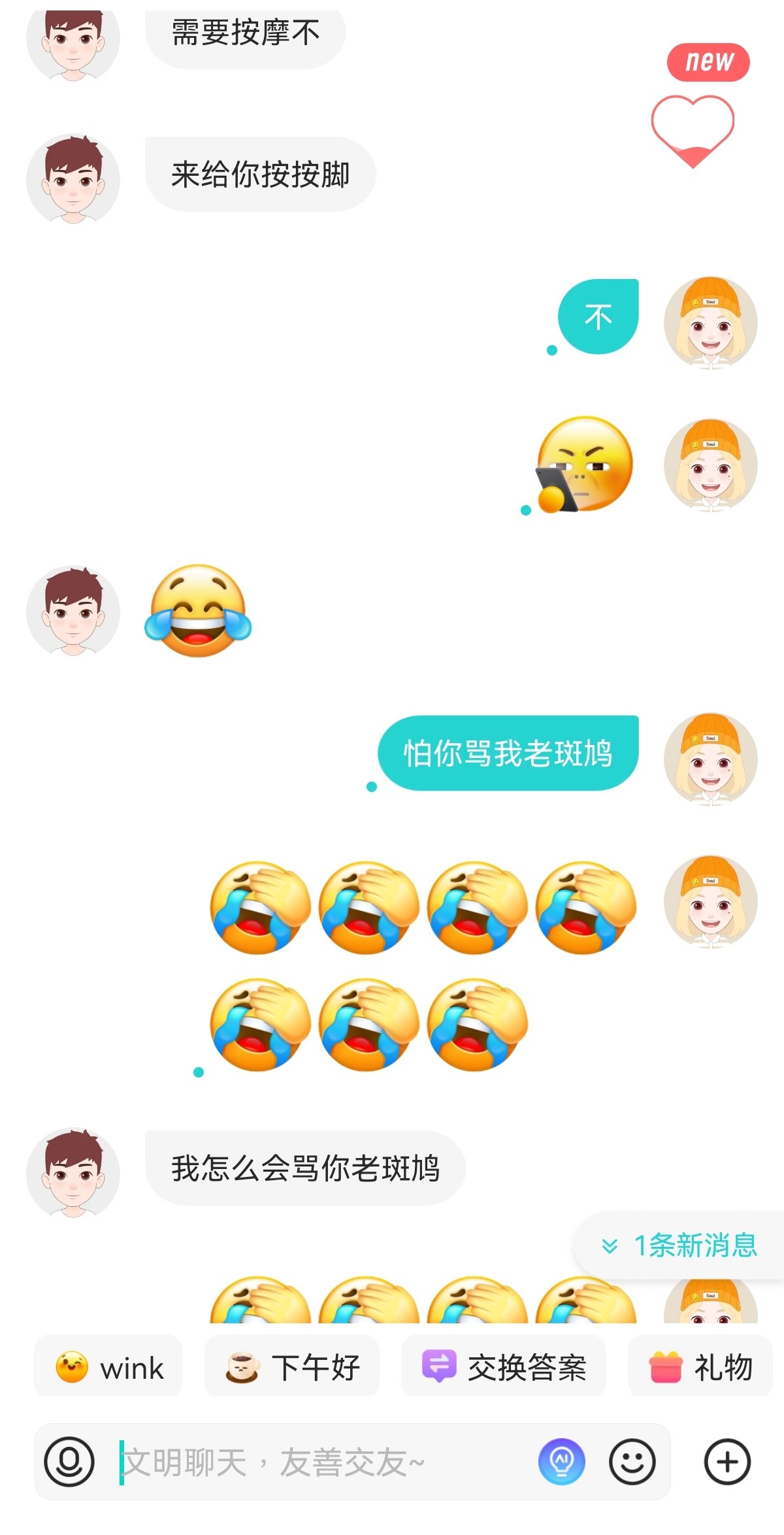Open the boy avatar beside 来给你按按脚

click(x=73, y=180)
